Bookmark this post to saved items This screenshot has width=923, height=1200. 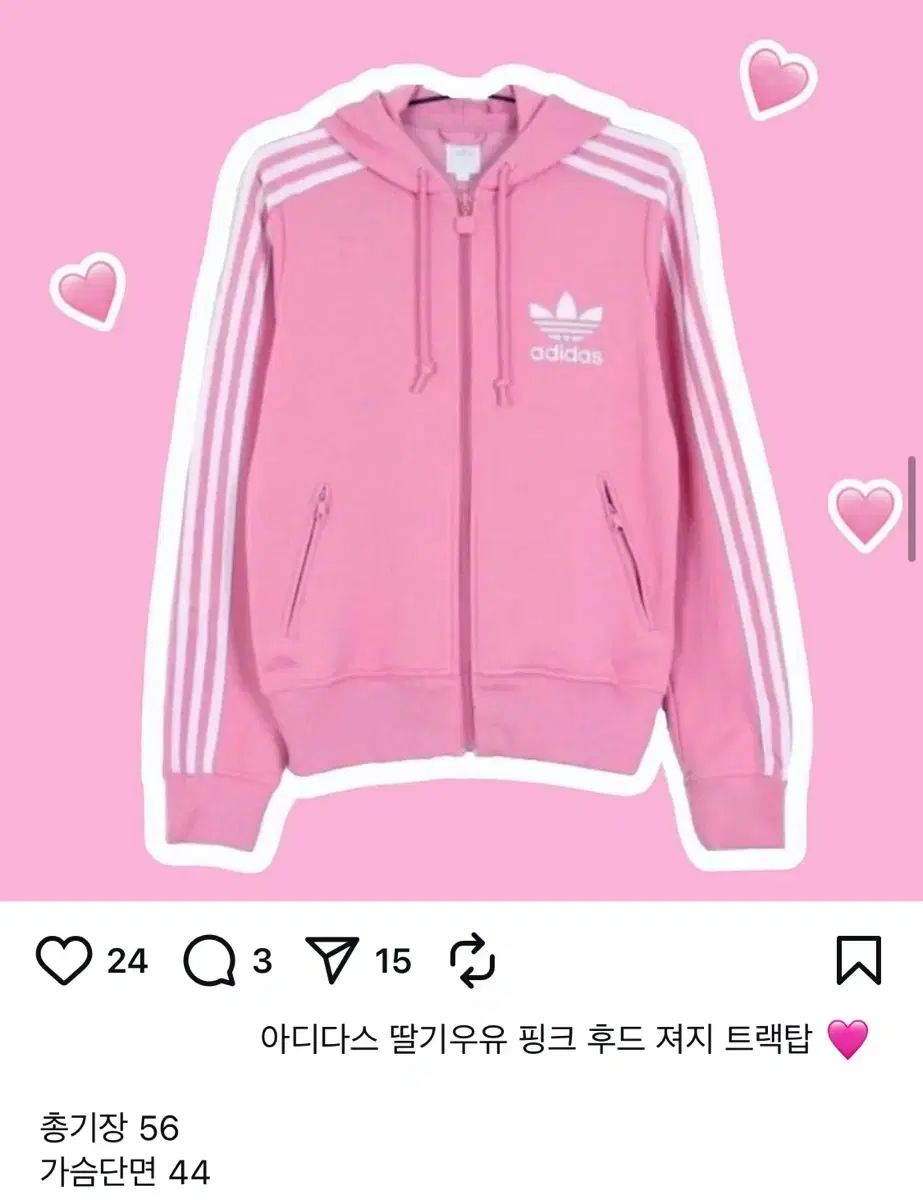click(x=858, y=961)
